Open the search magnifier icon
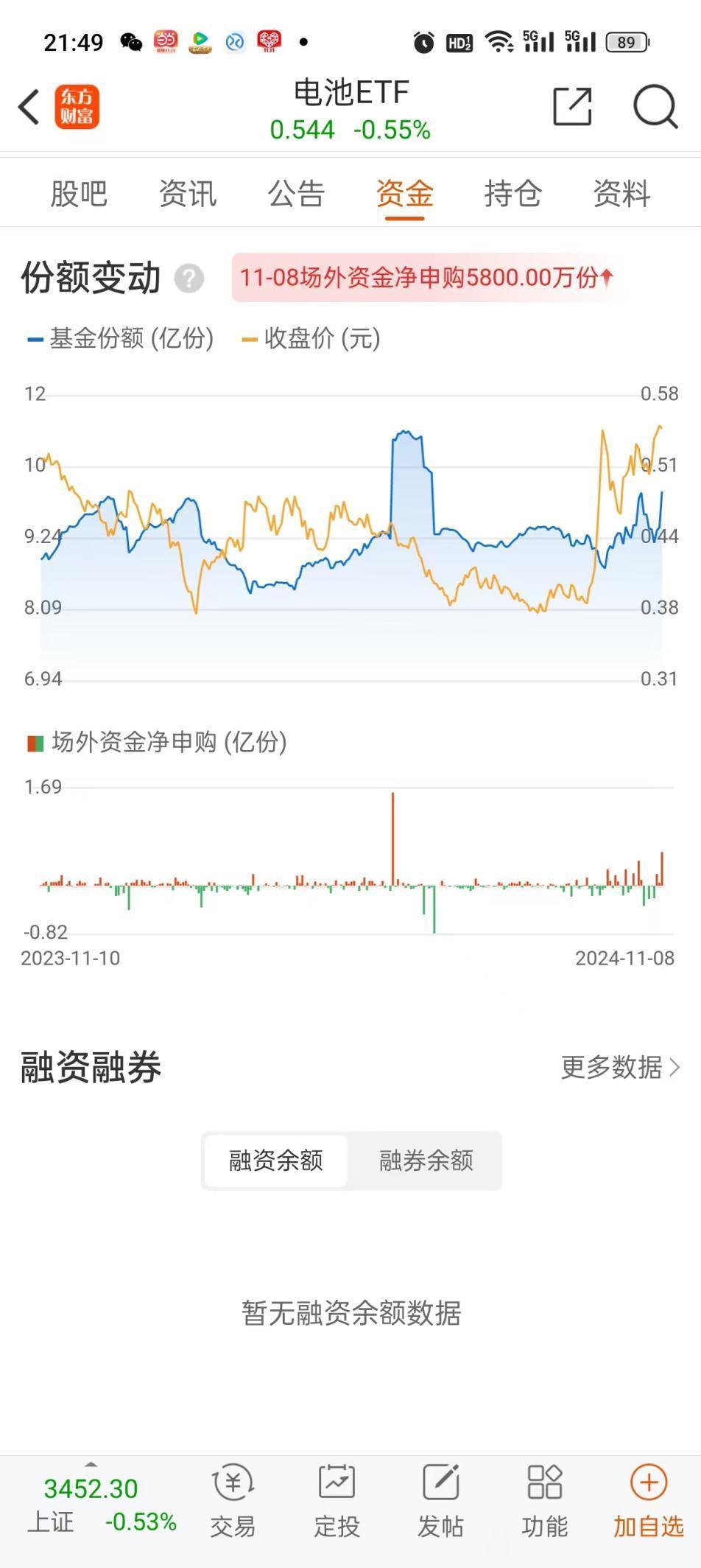This screenshot has width=701, height=1568. pyautogui.click(x=655, y=108)
